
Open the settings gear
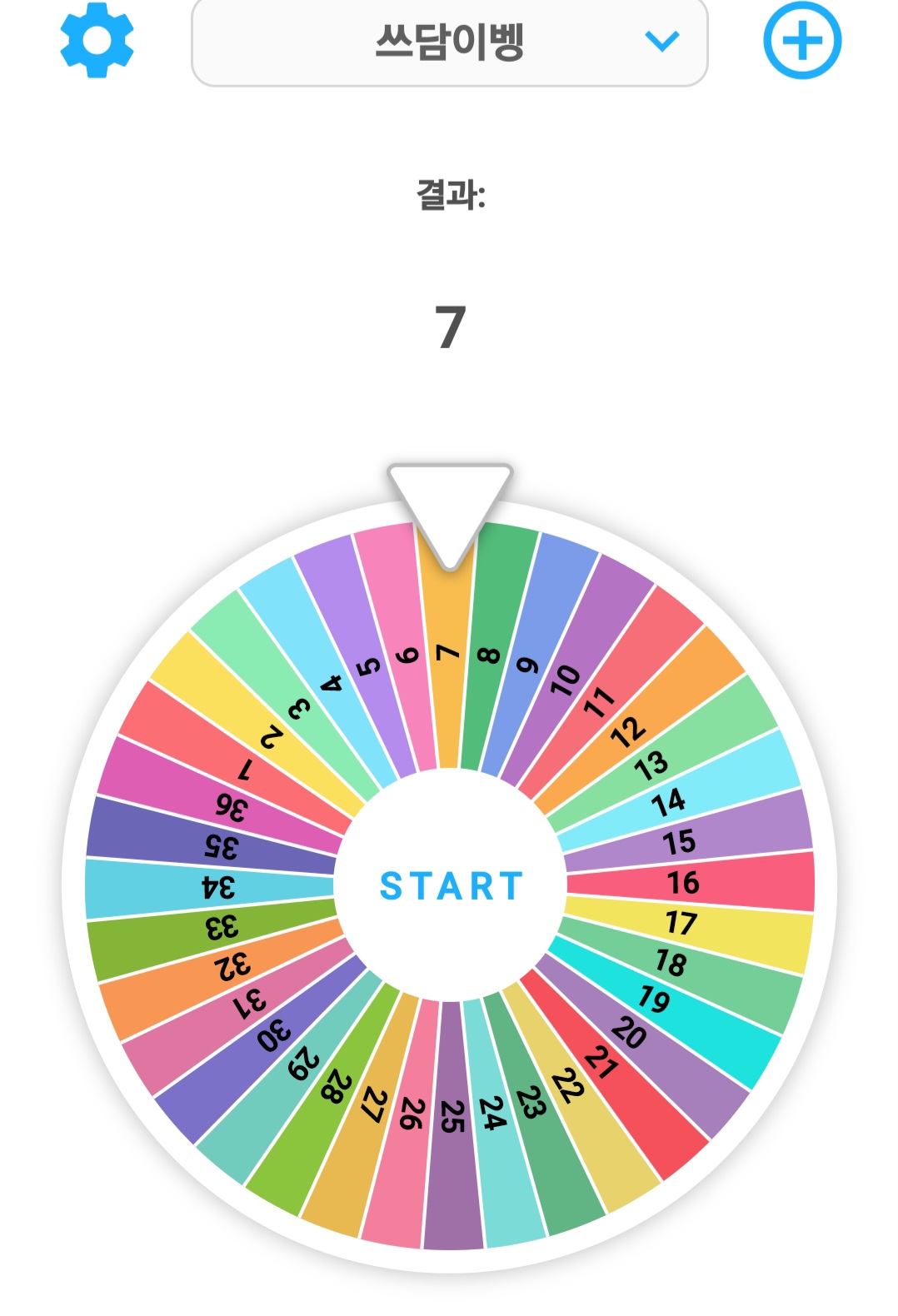click(97, 40)
